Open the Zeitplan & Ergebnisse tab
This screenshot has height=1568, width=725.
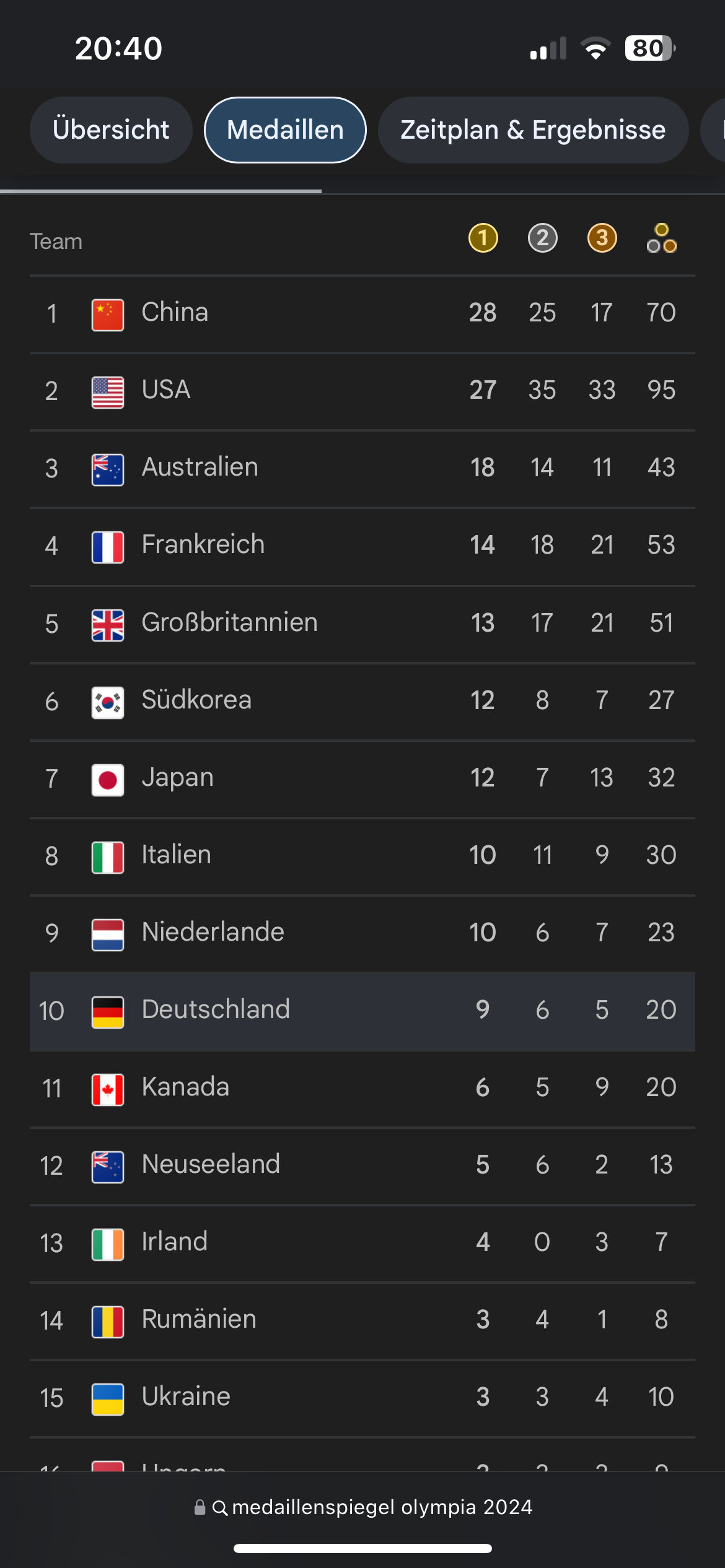[x=533, y=130]
